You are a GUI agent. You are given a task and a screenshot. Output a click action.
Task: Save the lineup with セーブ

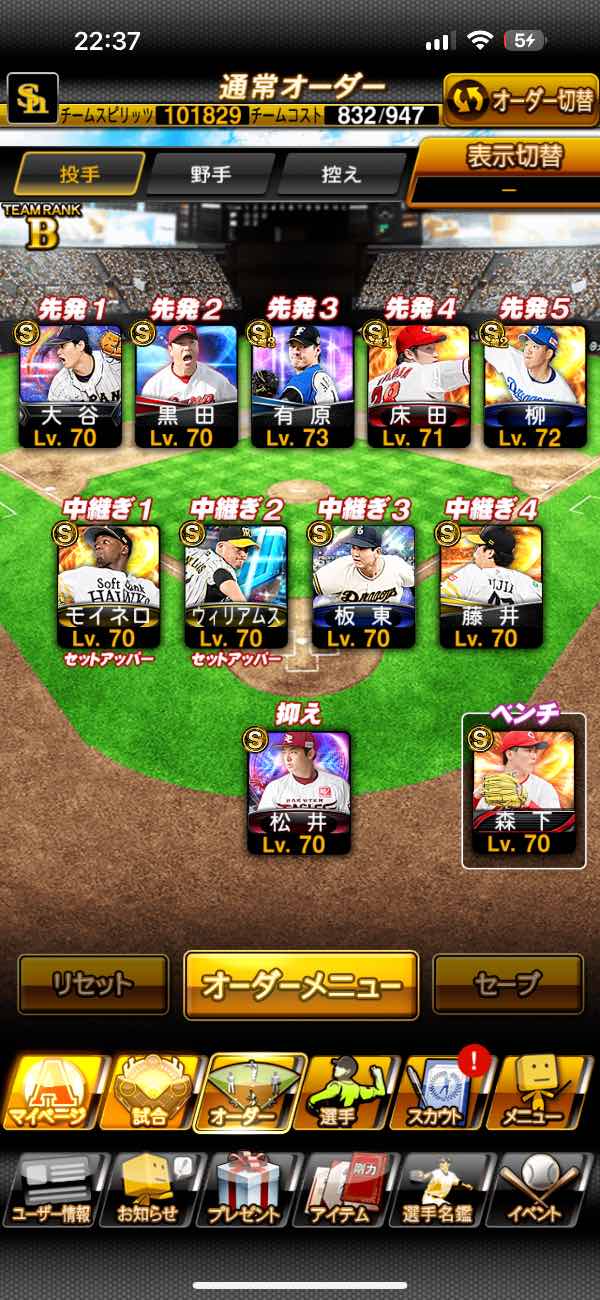[508, 984]
